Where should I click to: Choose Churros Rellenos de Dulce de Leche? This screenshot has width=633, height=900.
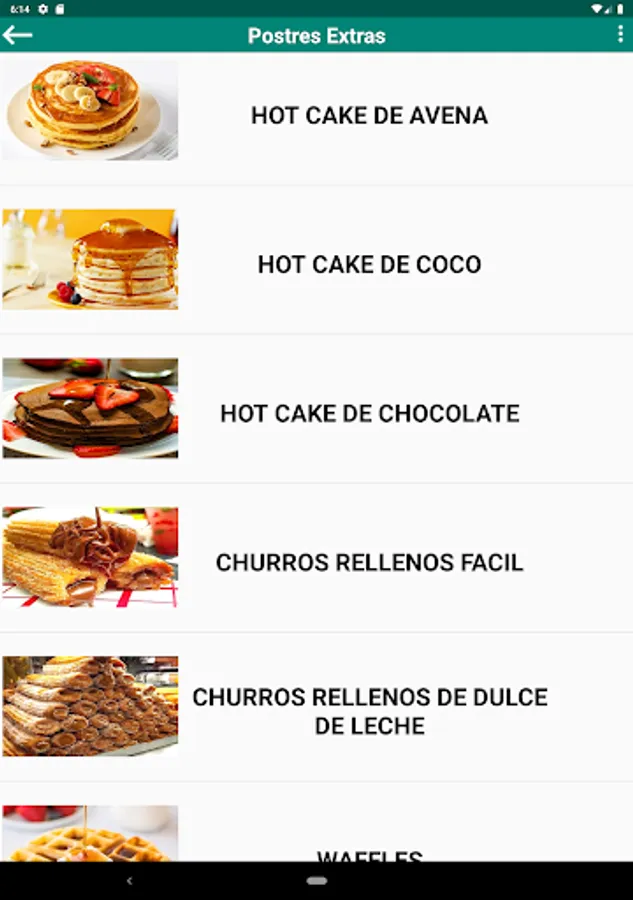369,710
